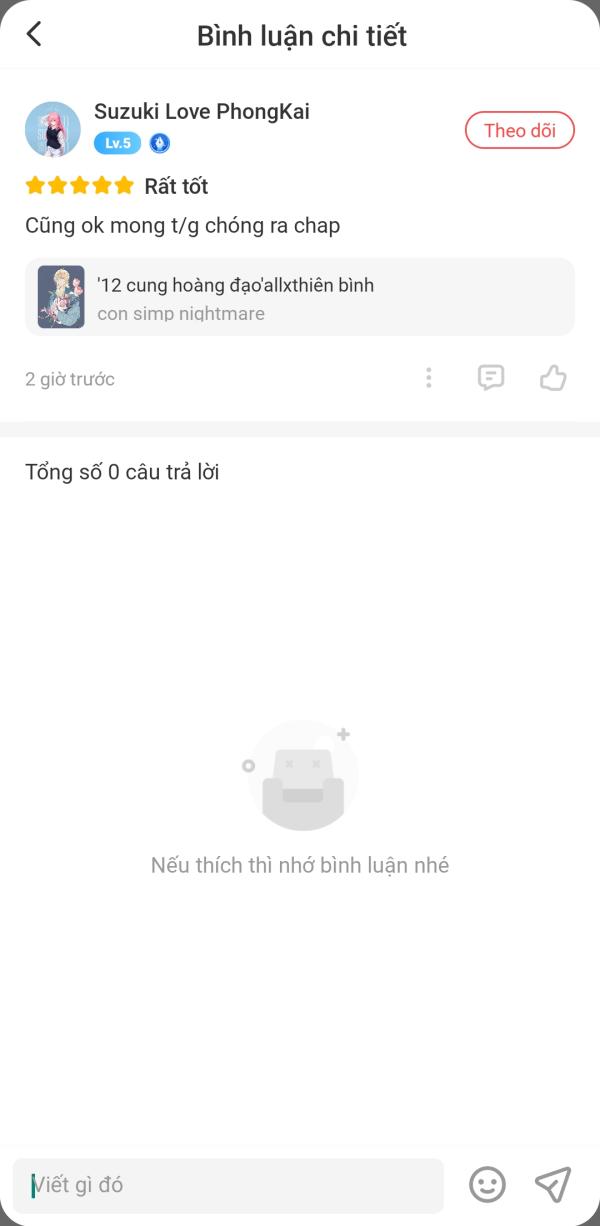600x1226 pixels.
Task: Open the emoji picker
Action: coord(487,1185)
